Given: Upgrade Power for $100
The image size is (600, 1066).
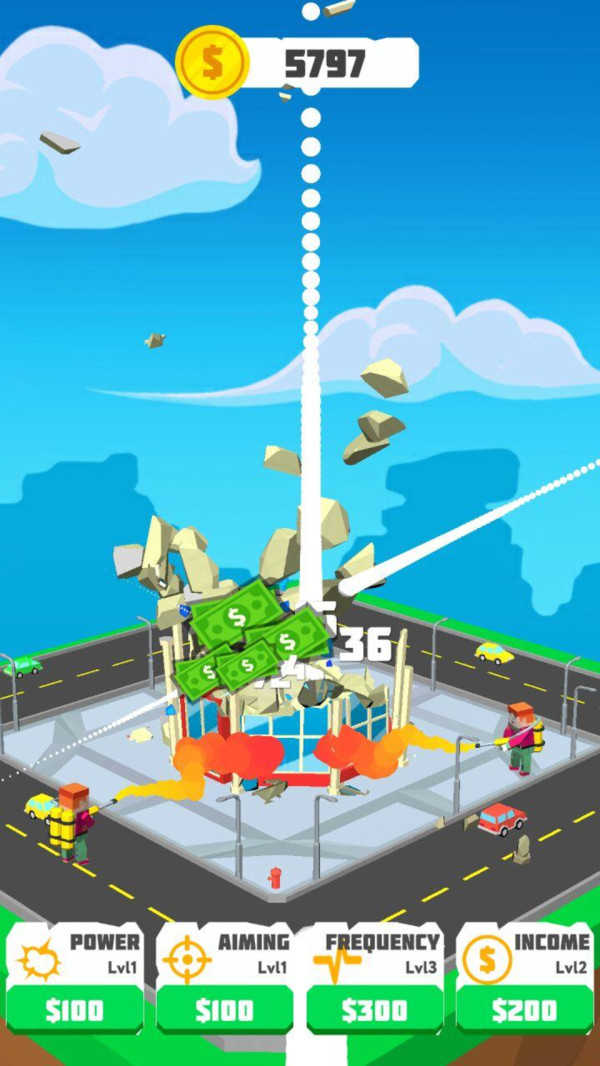Looking at the screenshot, I should tap(75, 1010).
